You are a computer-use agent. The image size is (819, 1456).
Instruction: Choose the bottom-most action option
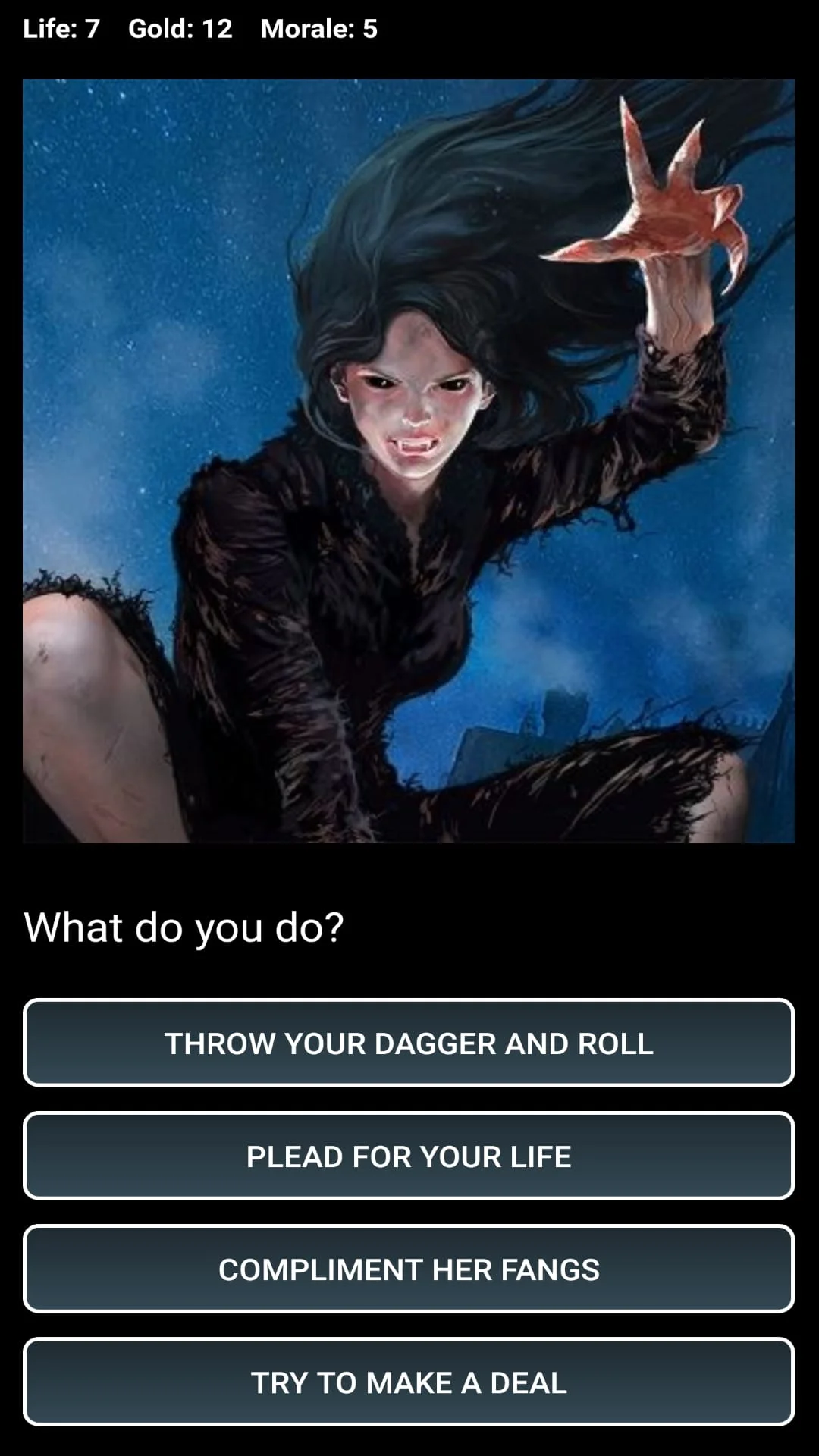click(409, 1382)
